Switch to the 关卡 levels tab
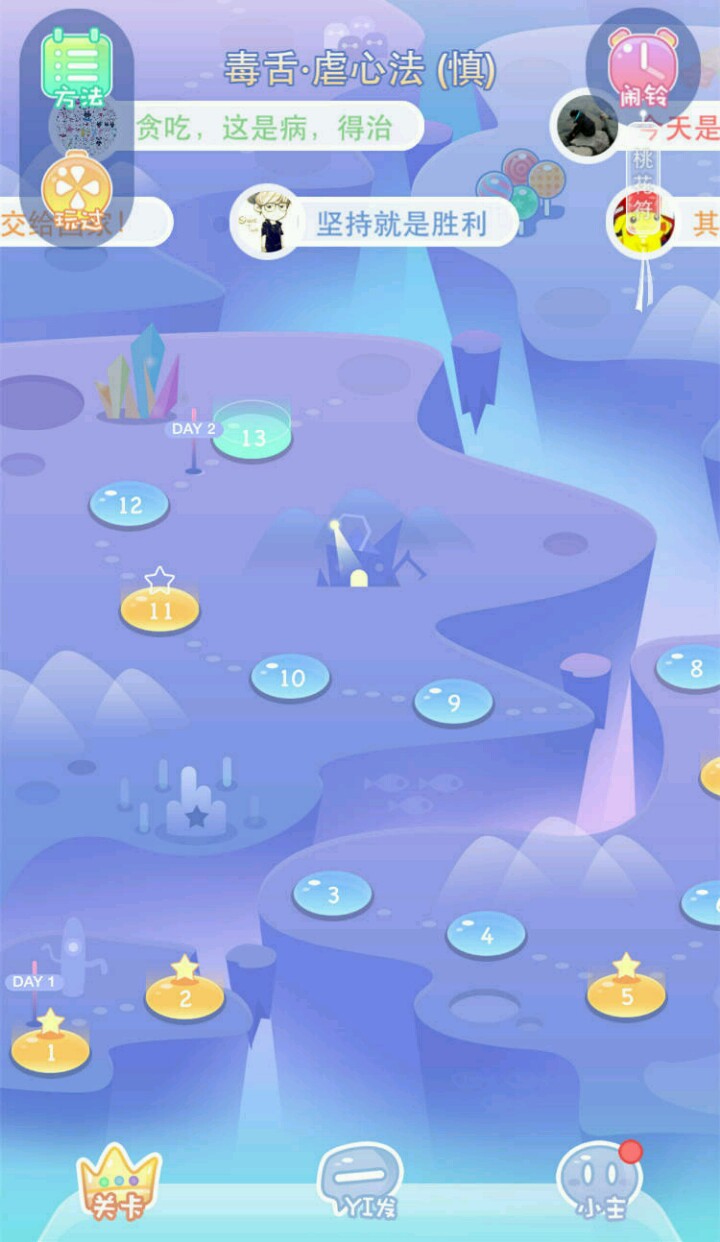Image resolution: width=720 pixels, height=1242 pixels. point(119,1185)
